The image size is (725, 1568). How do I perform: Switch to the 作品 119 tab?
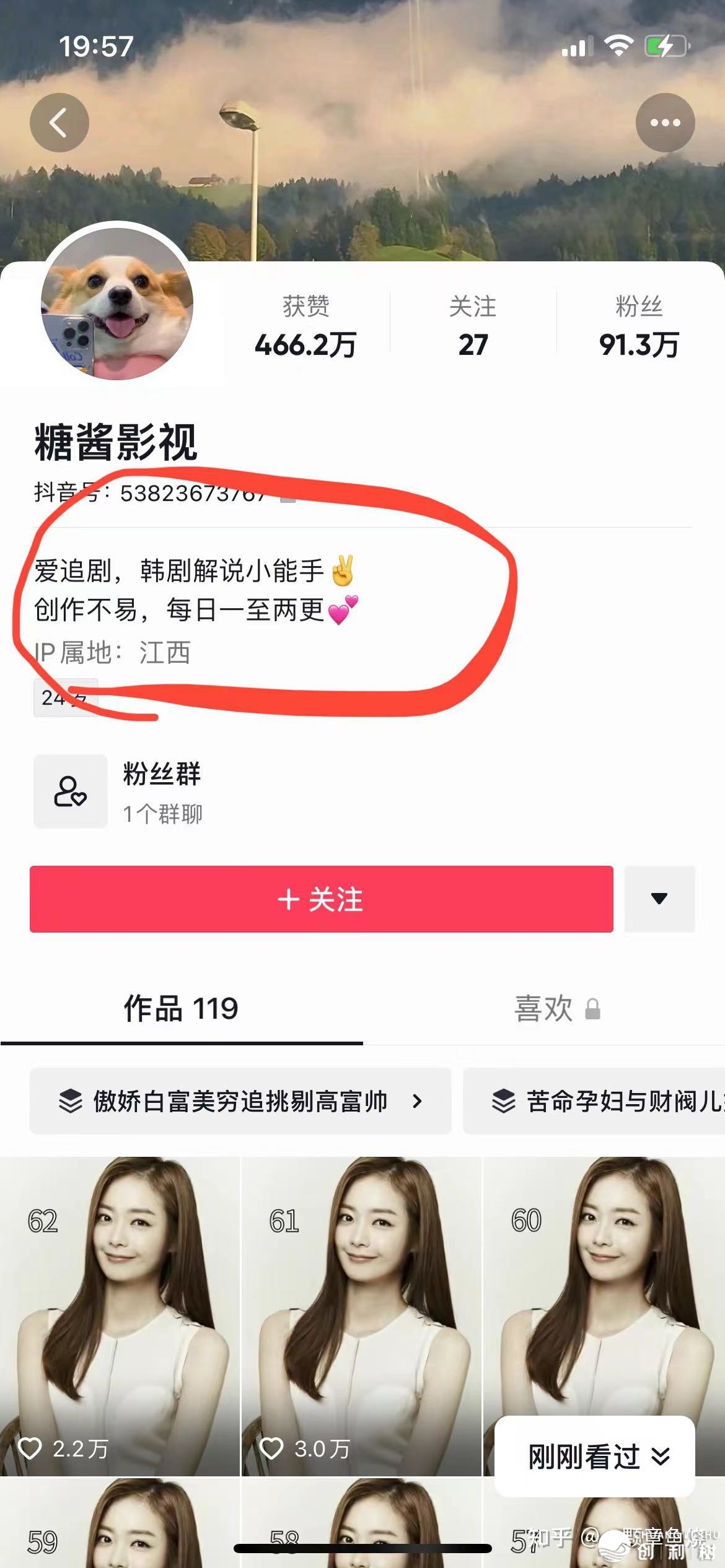click(x=181, y=1009)
